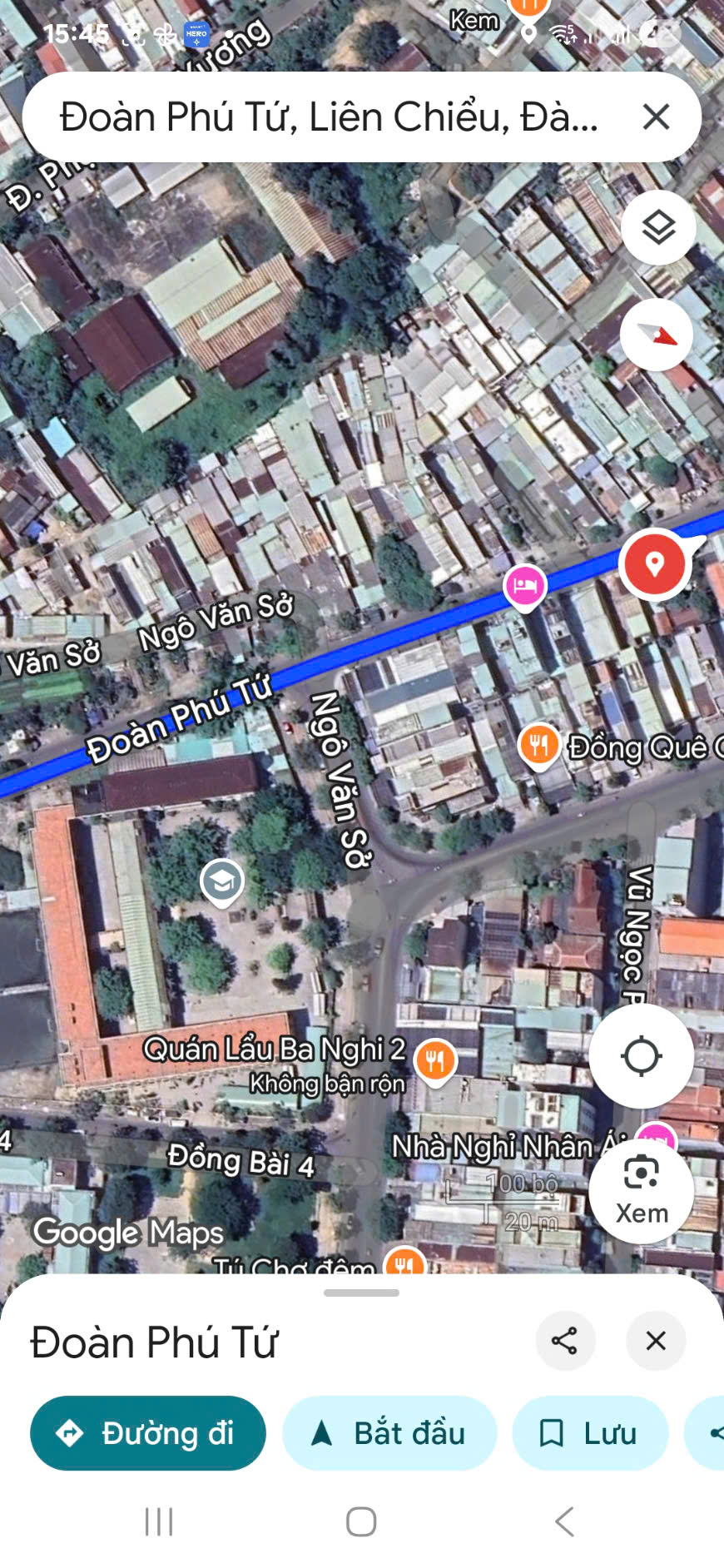724x1568 pixels.
Task: Tap the red dropped pin
Action: 655,564
